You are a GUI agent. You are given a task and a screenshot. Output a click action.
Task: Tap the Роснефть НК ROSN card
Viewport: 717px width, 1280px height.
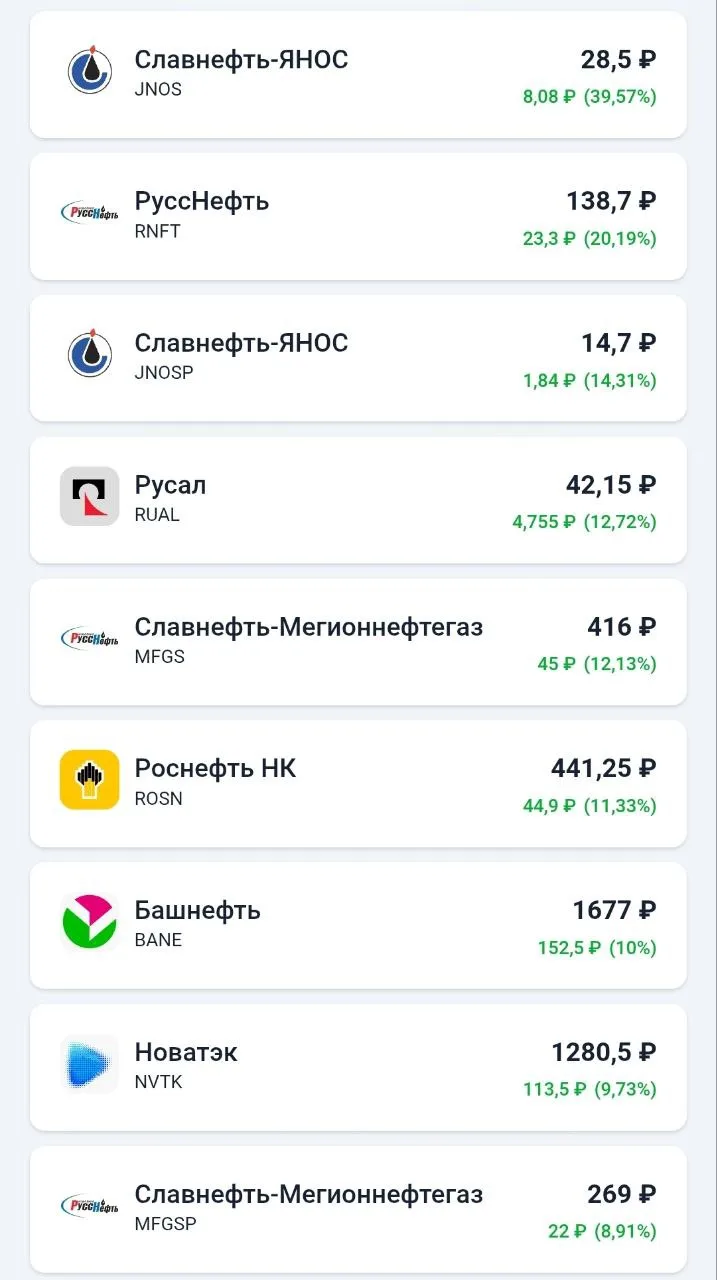tap(358, 783)
